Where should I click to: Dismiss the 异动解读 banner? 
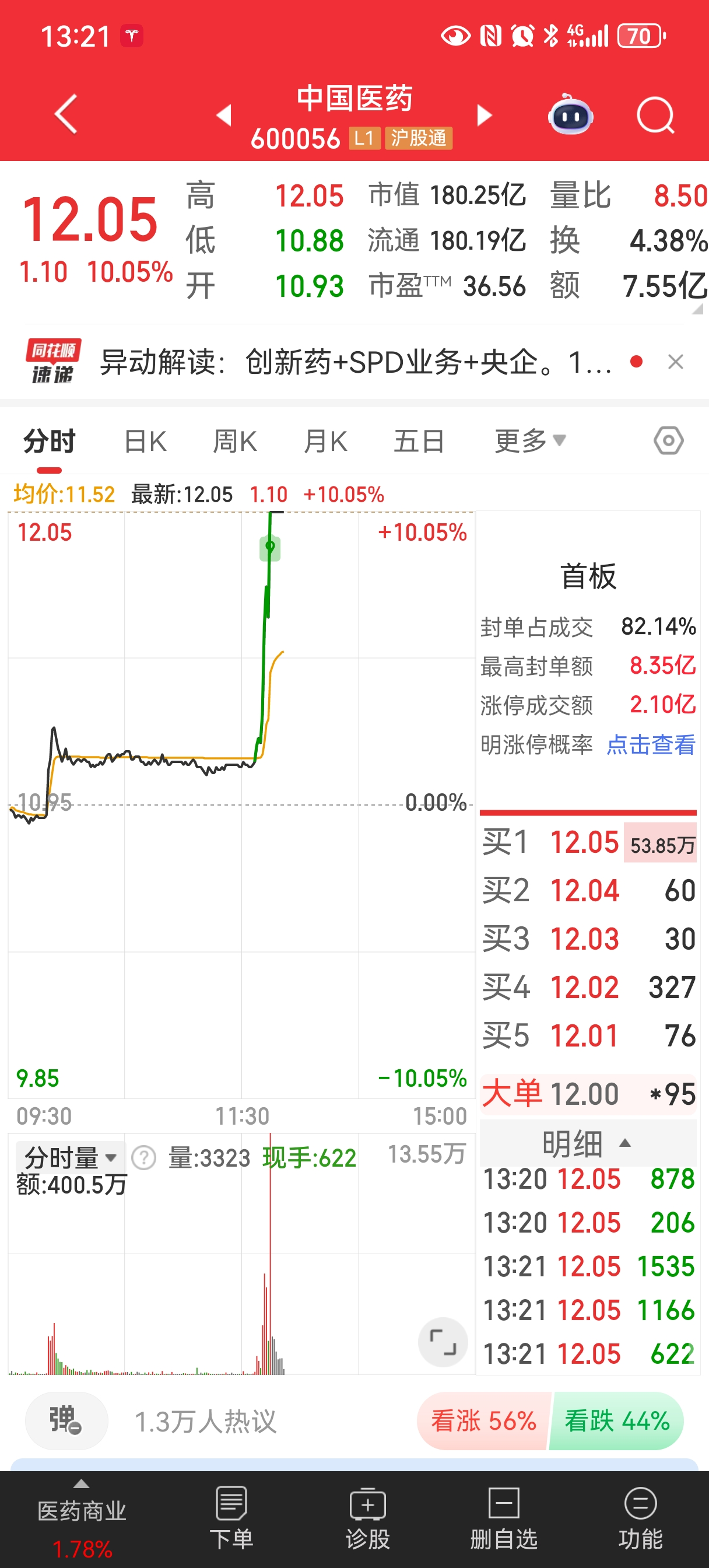coord(676,363)
